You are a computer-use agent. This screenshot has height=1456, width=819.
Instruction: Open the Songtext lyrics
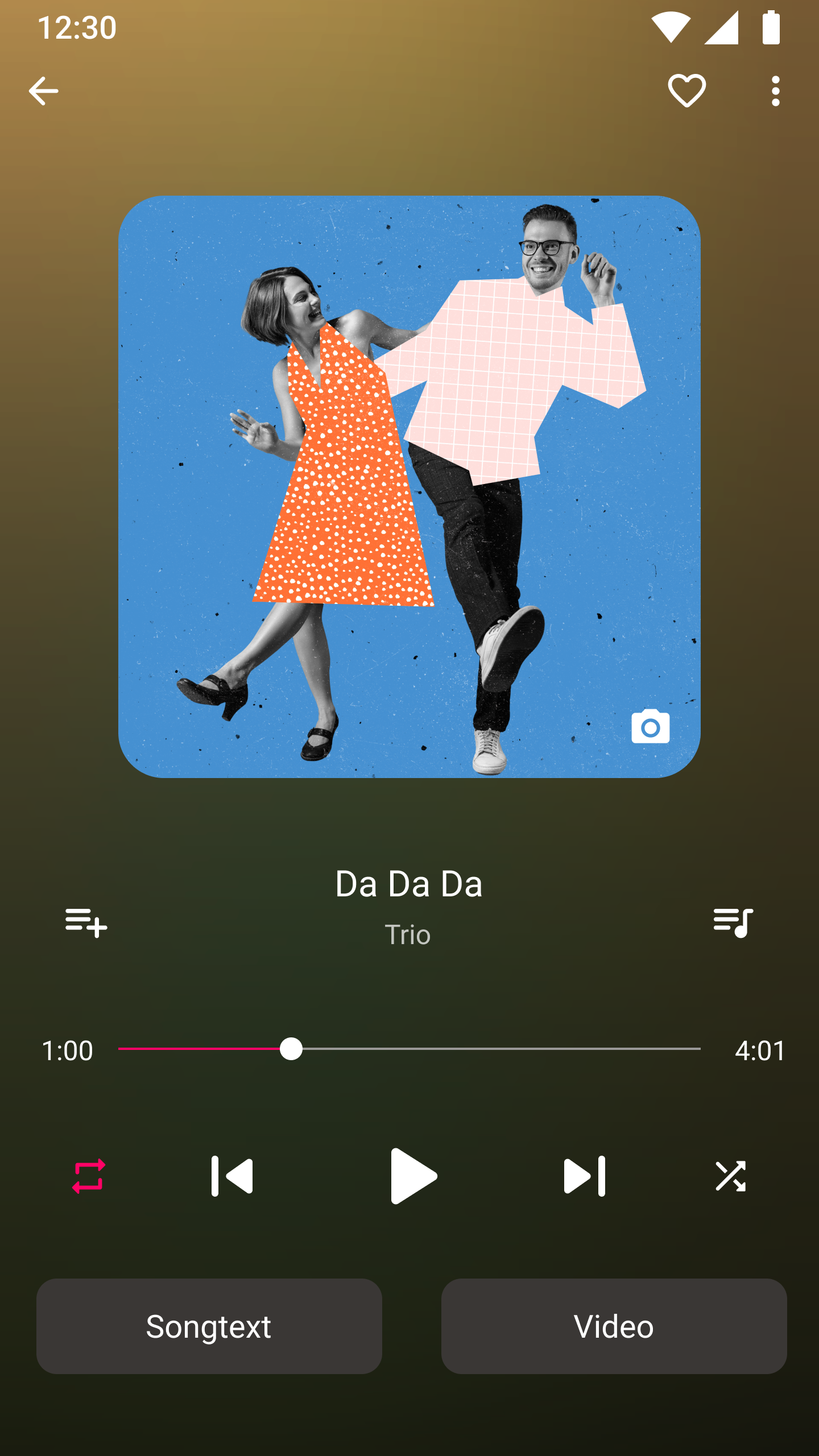[209, 1326]
